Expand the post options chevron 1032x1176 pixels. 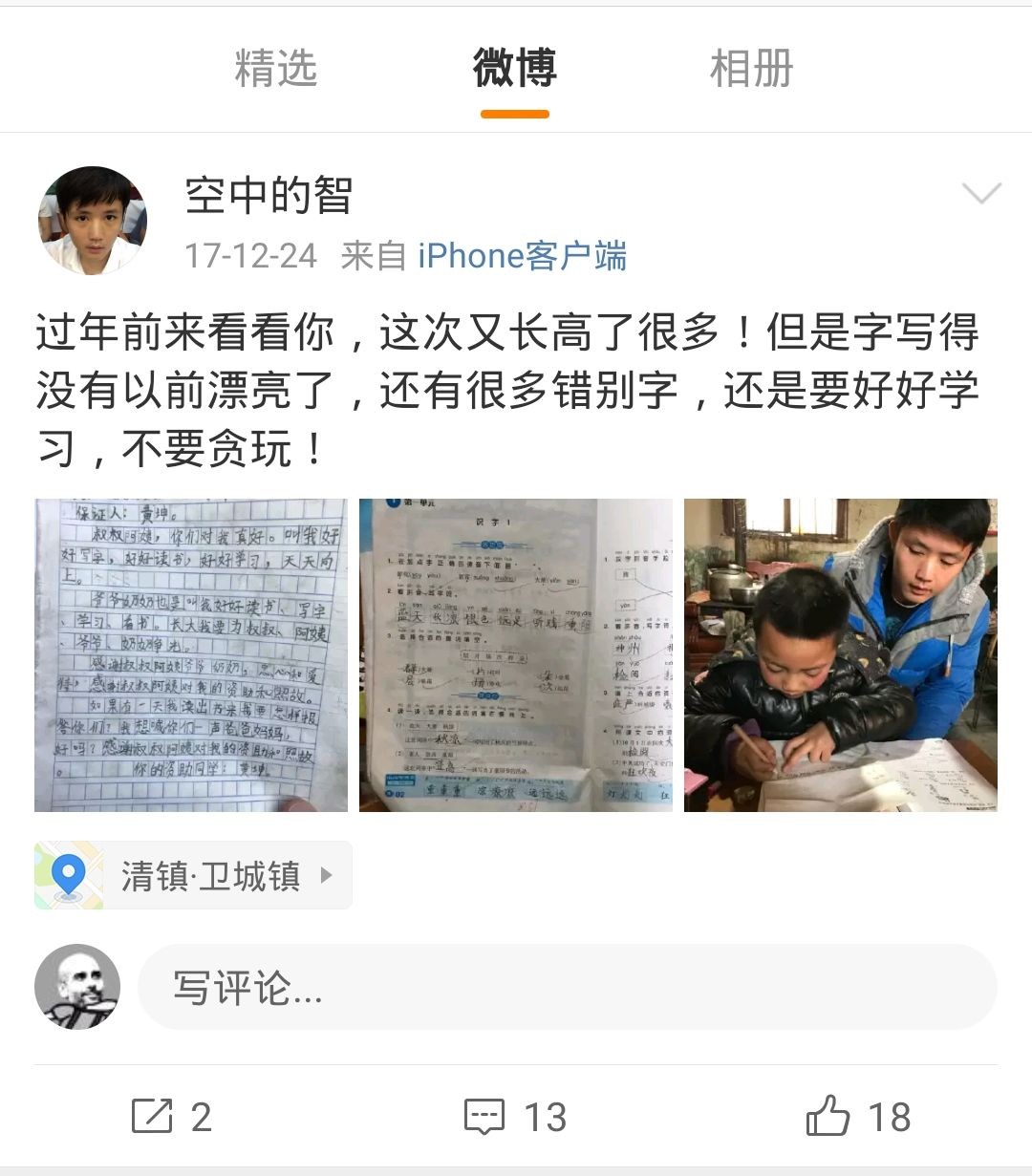coord(981,194)
